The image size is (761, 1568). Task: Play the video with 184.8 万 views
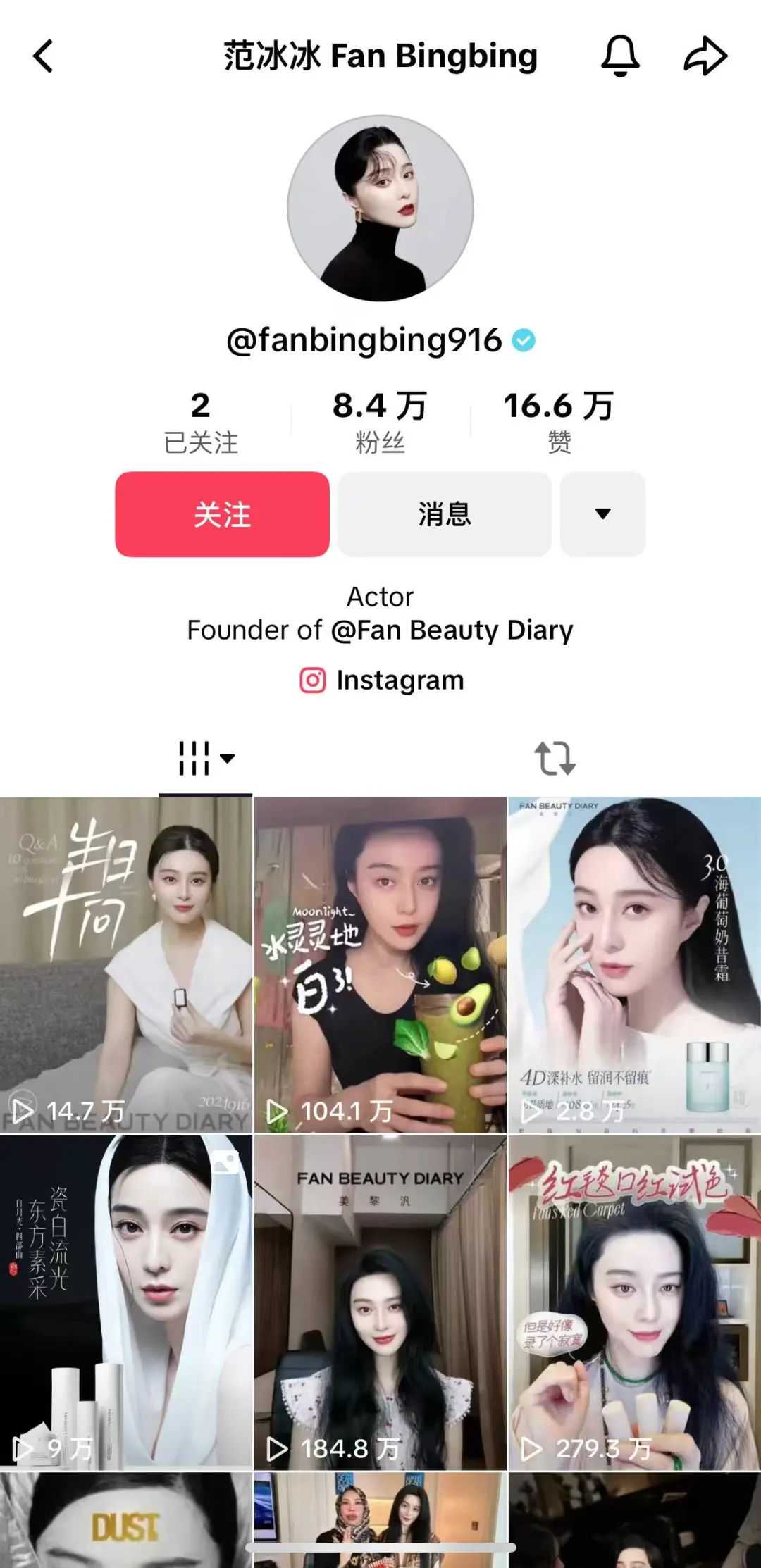(380, 1303)
